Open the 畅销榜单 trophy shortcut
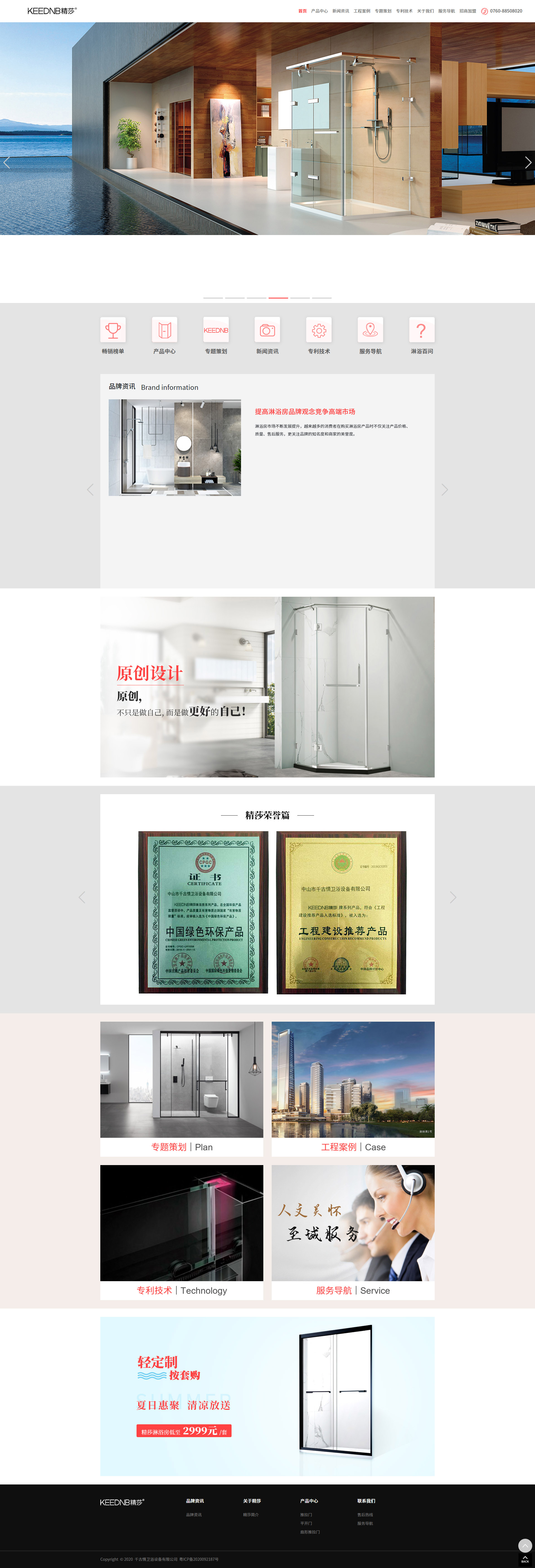 [x=113, y=331]
